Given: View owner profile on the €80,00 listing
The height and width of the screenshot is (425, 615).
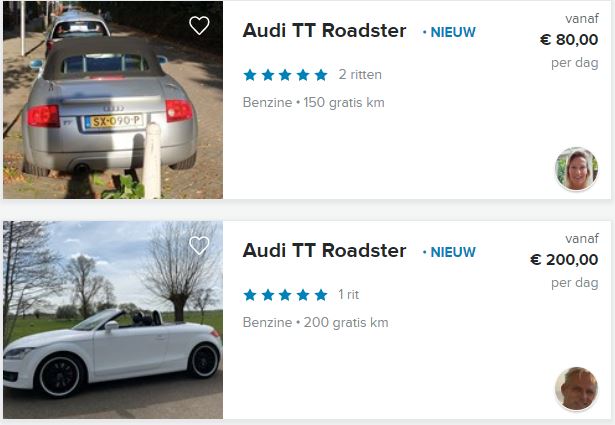Looking at the screenshot, I should pyautogui.click(x=576, y=170).
